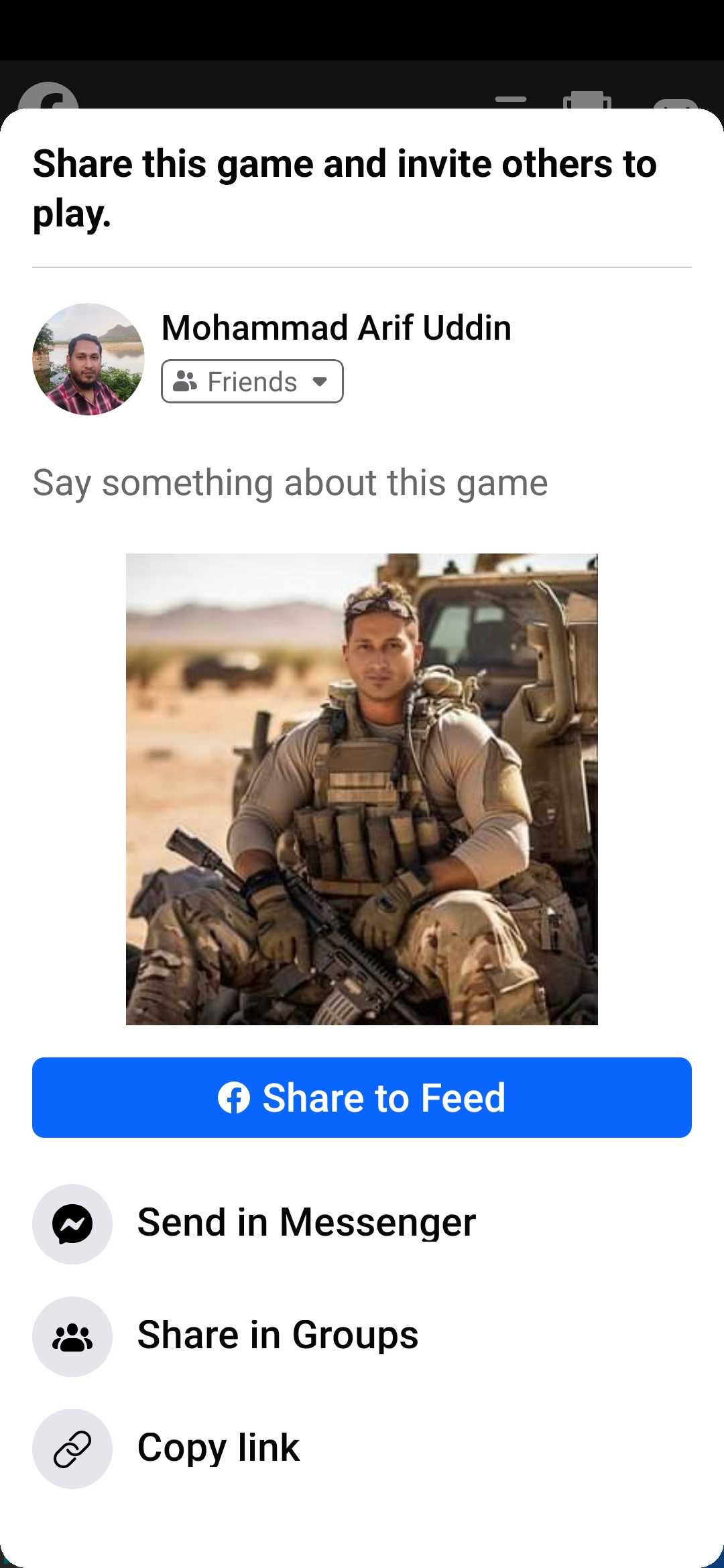Send the game in Messenger

point(306,1223)
